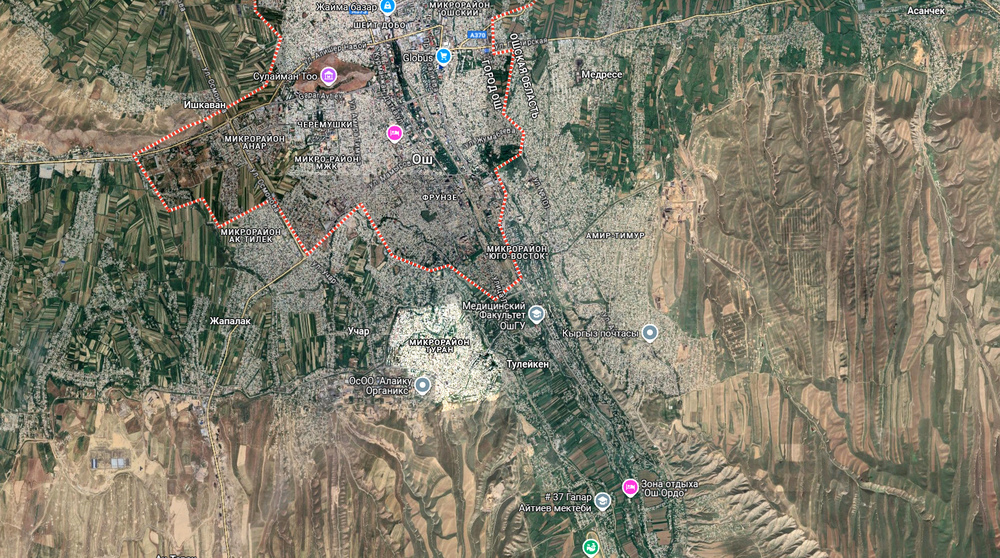The image size is (1000, 558).
Task: Open the Медицинский Факультет ОшГУ marker
Action: 536,314
